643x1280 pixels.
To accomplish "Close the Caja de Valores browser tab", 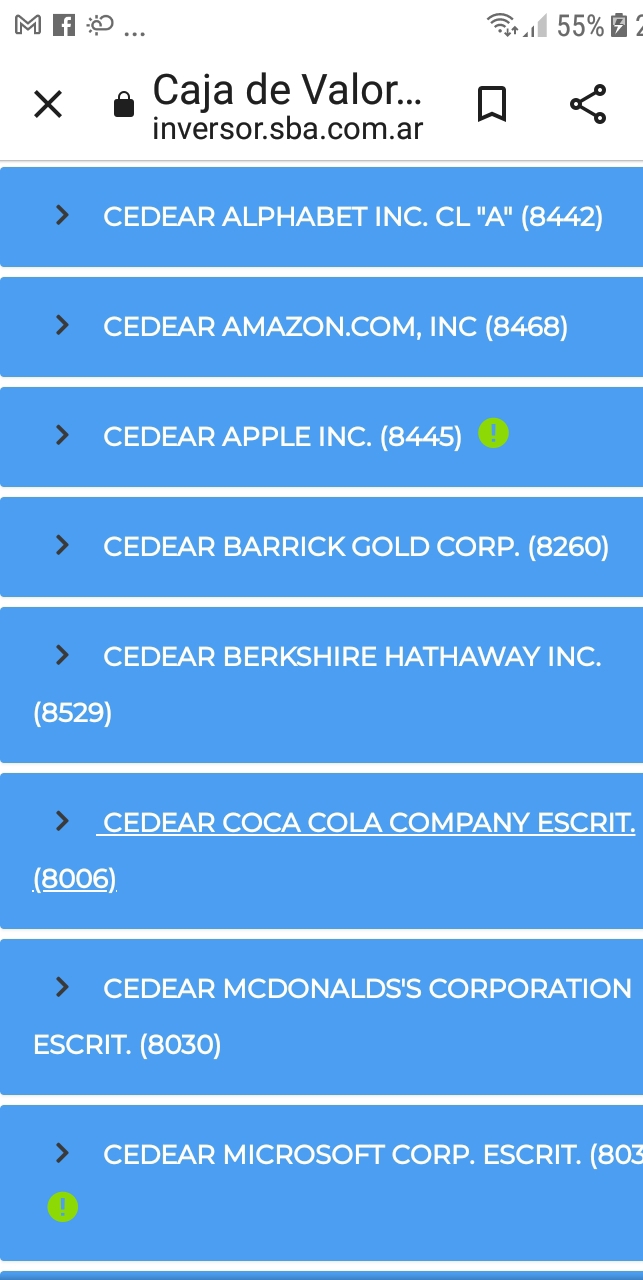I will (x=48, y=104).
